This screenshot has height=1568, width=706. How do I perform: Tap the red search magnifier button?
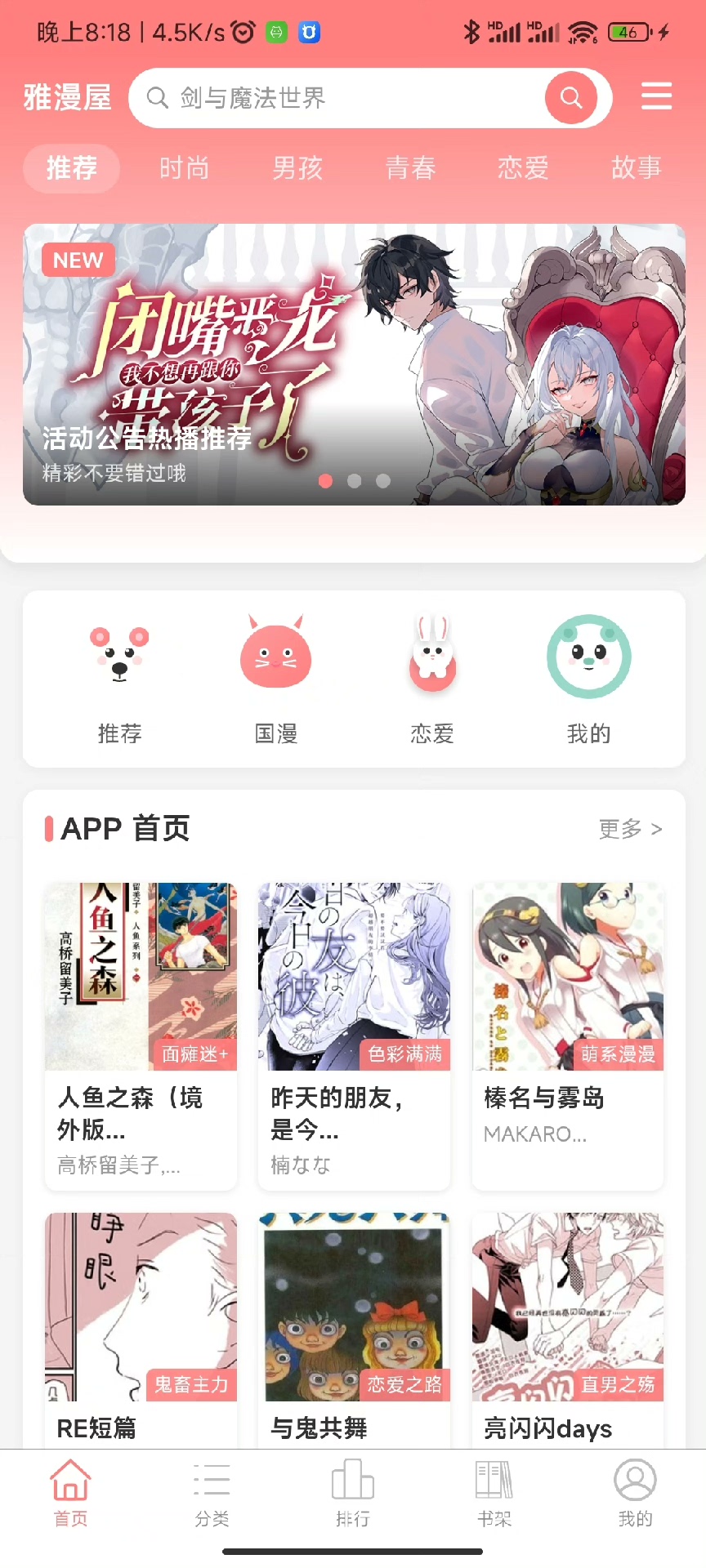point(571,98)
